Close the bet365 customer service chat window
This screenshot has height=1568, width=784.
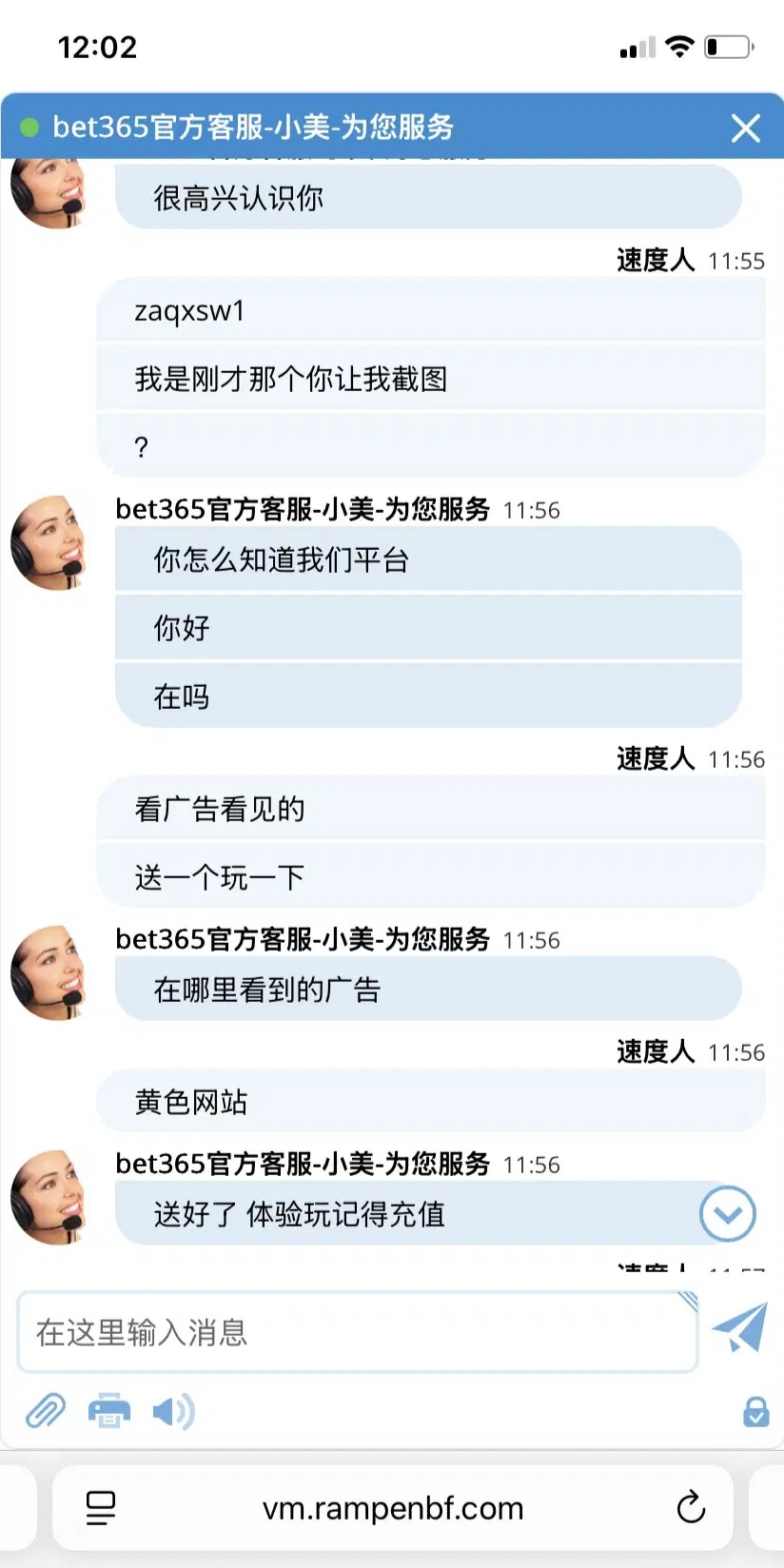click(x=745, y=127)
